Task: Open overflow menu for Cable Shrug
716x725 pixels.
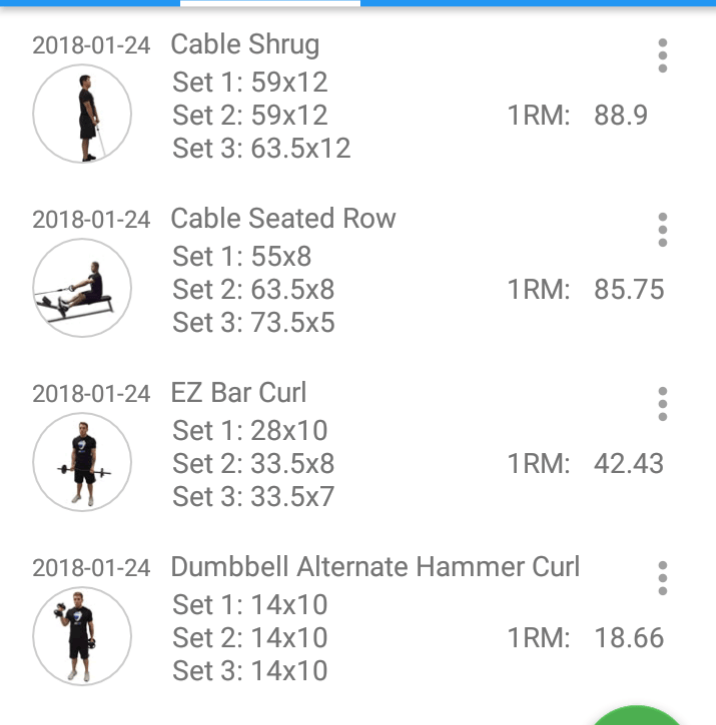Action: 662,56
